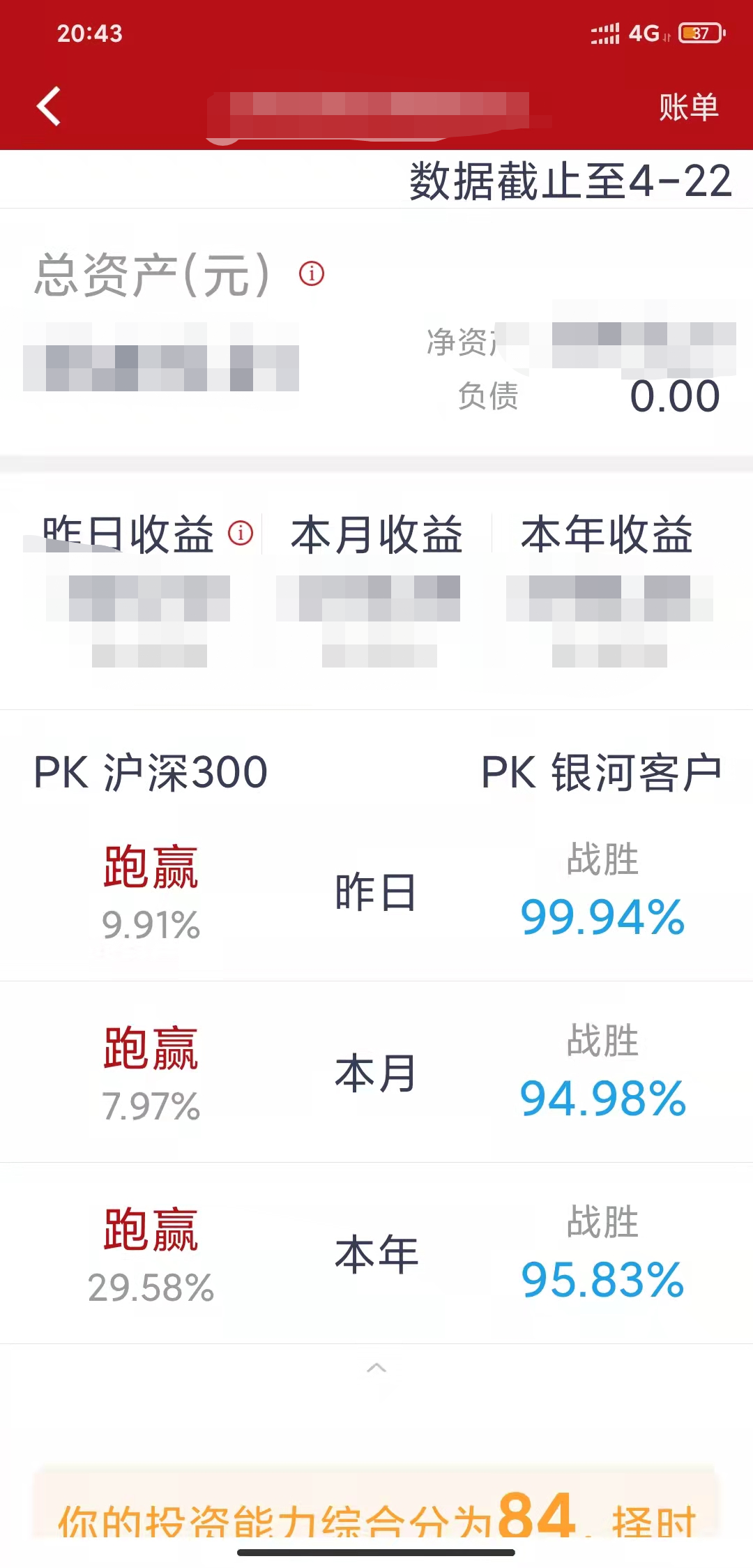This screenshot has height=1568, width=753.
Task: Tap the info icon beside 昨日收益
Action: point(241,534)
